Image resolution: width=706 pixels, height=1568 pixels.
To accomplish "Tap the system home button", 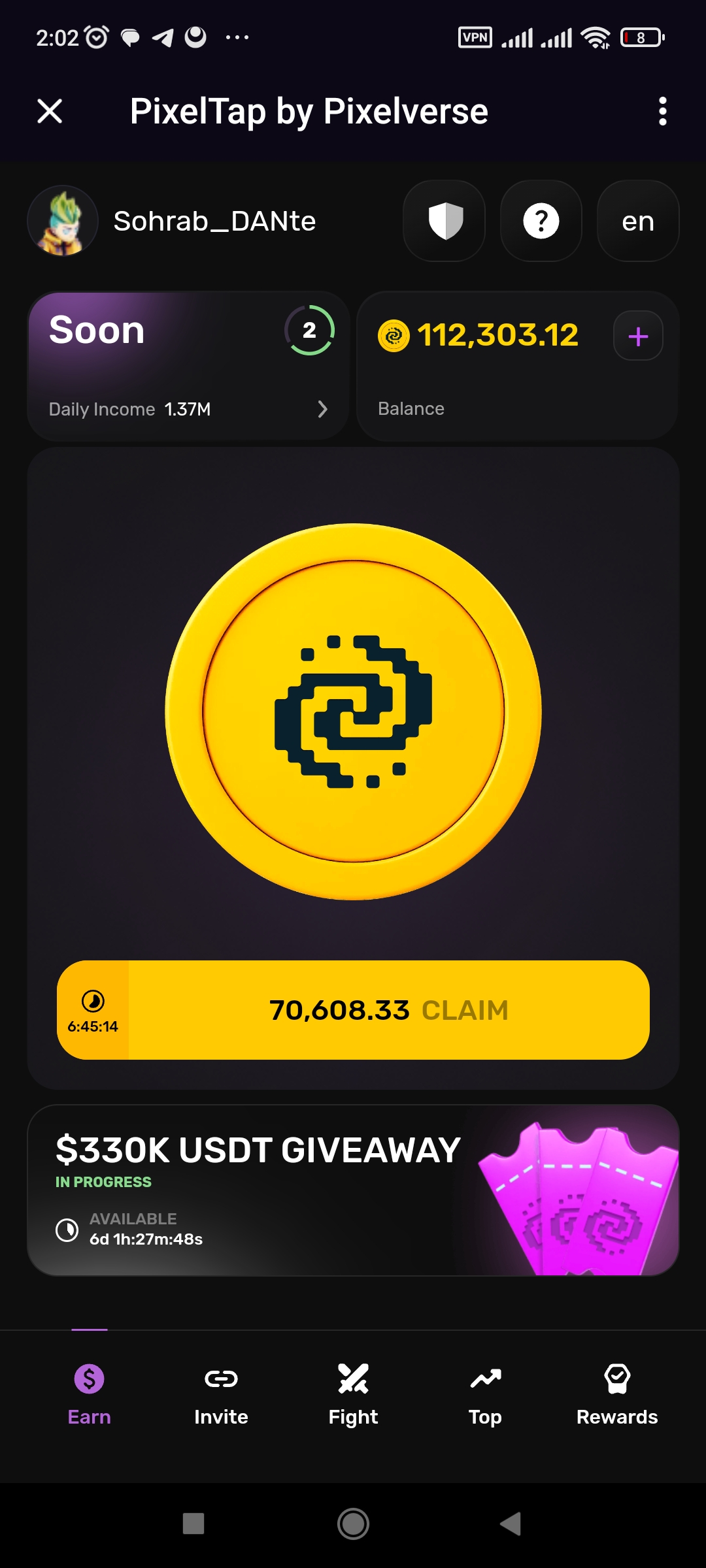I will coord(353,1524).
